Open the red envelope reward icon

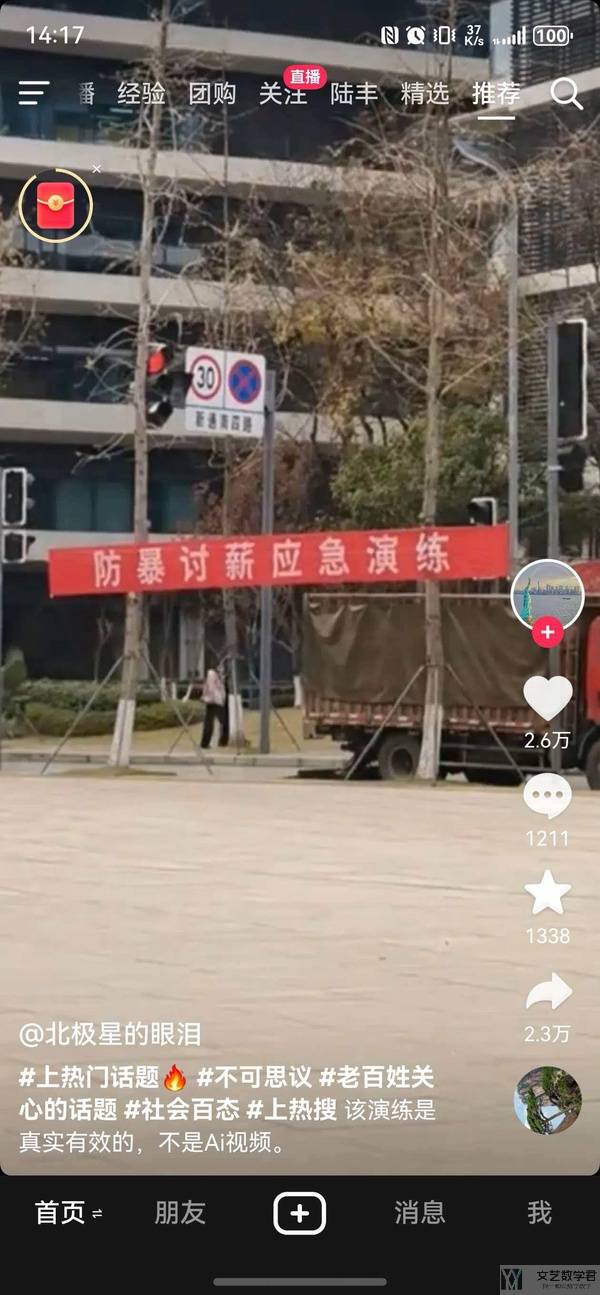tap(56, 206)
